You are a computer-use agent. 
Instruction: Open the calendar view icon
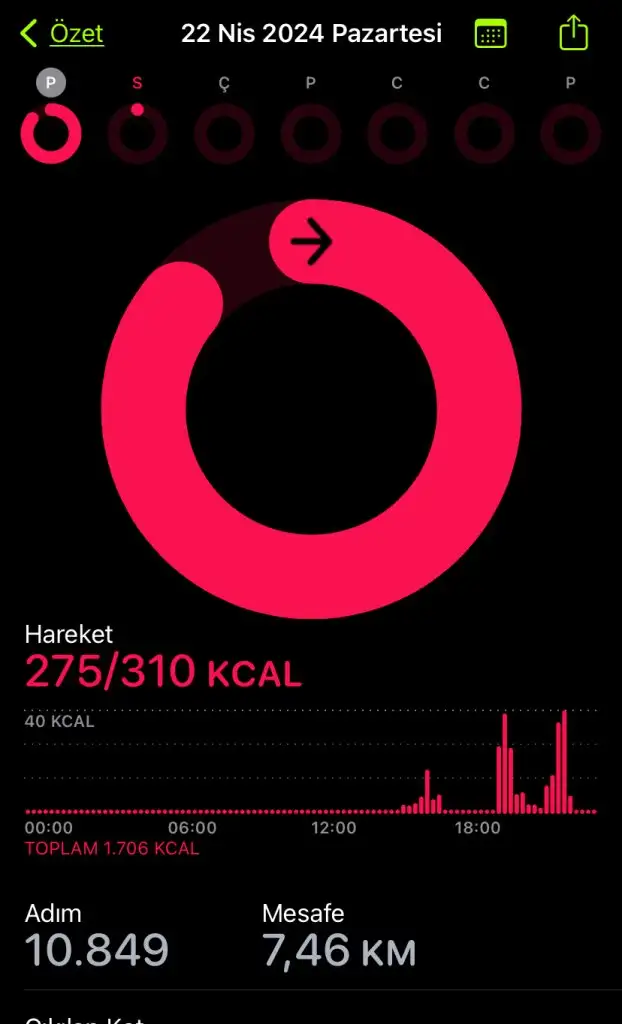490,33
